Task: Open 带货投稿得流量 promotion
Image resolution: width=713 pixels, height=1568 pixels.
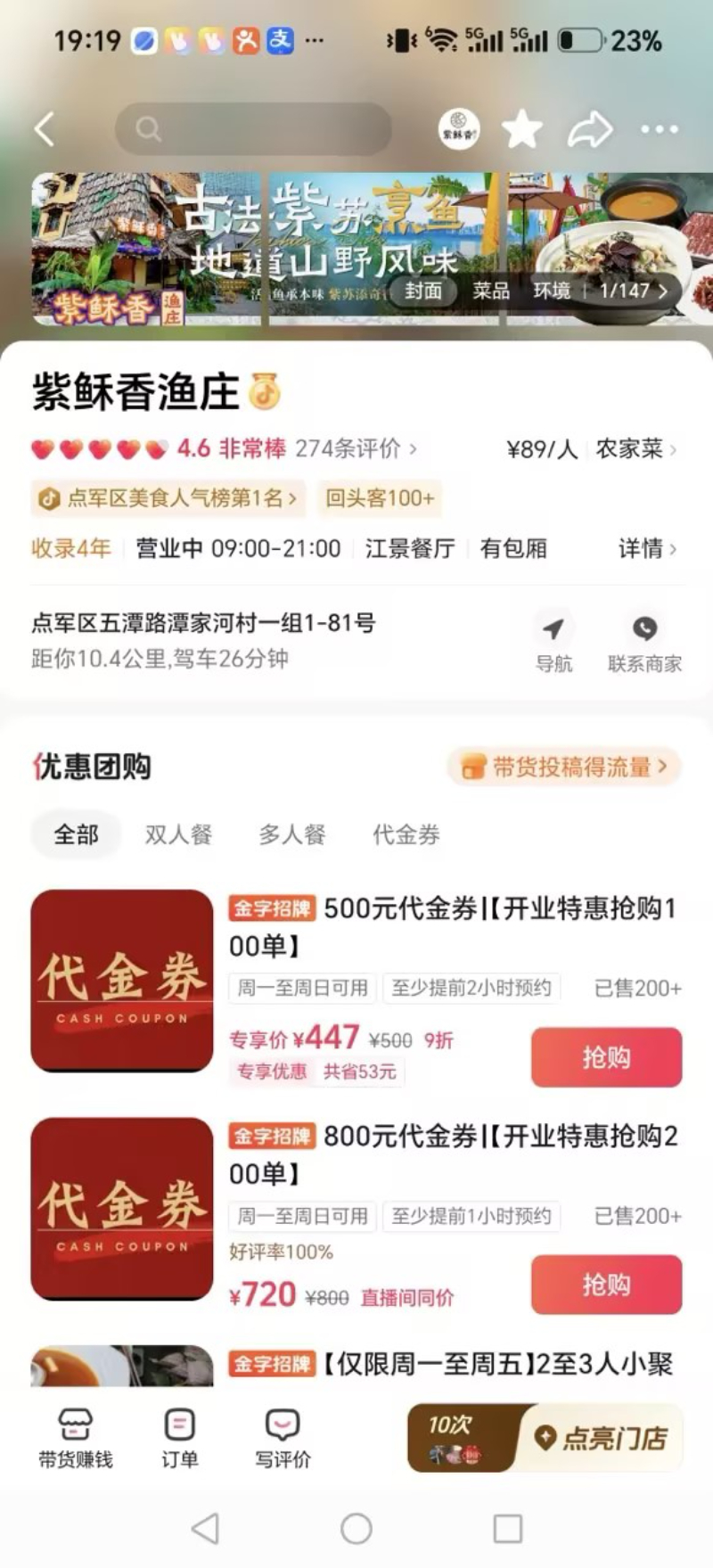Action: (564, 767)
